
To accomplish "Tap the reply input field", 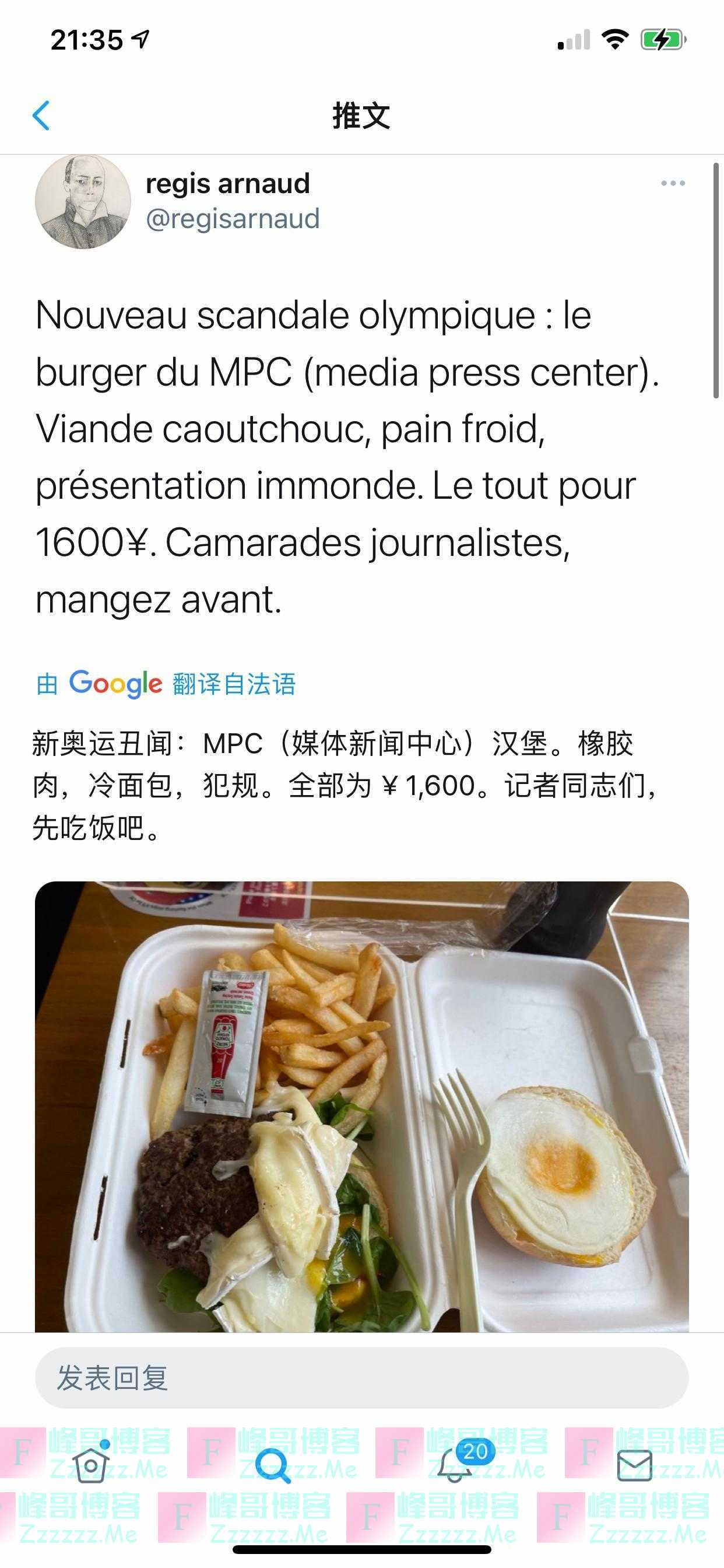I will pyautogui.click(x=361, y=1377).
